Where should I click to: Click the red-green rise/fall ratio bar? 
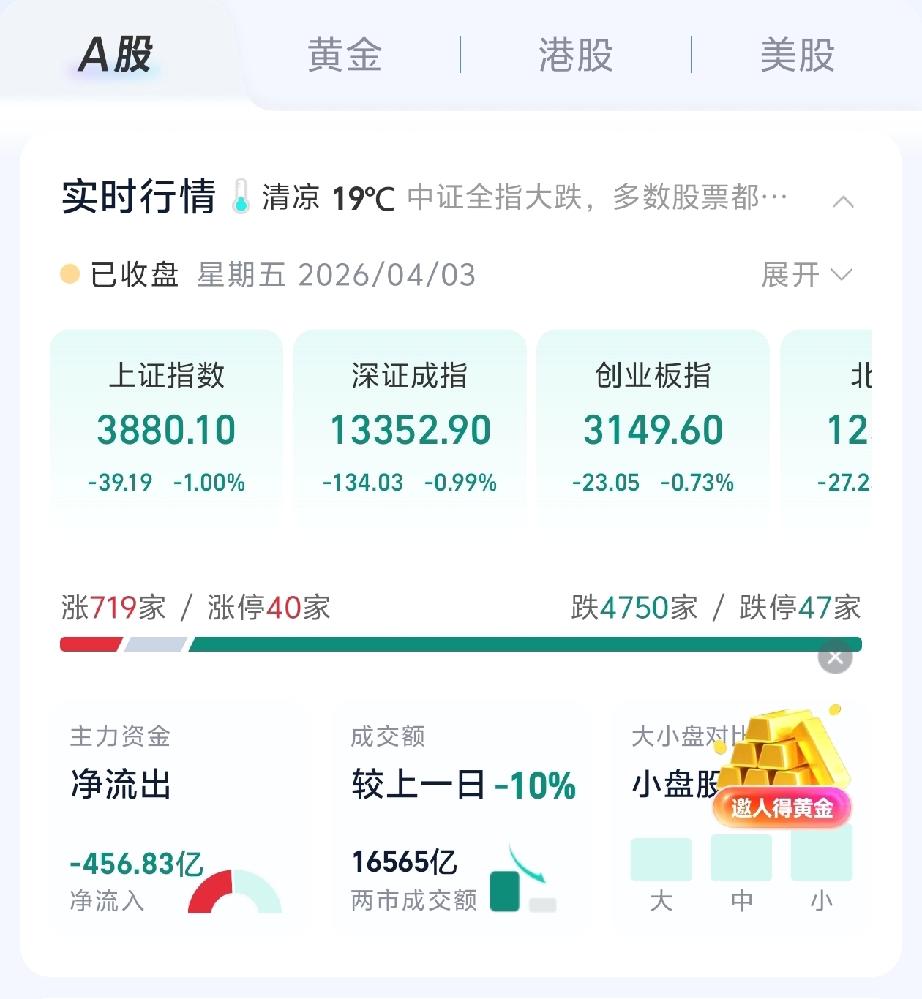(460, 645)
